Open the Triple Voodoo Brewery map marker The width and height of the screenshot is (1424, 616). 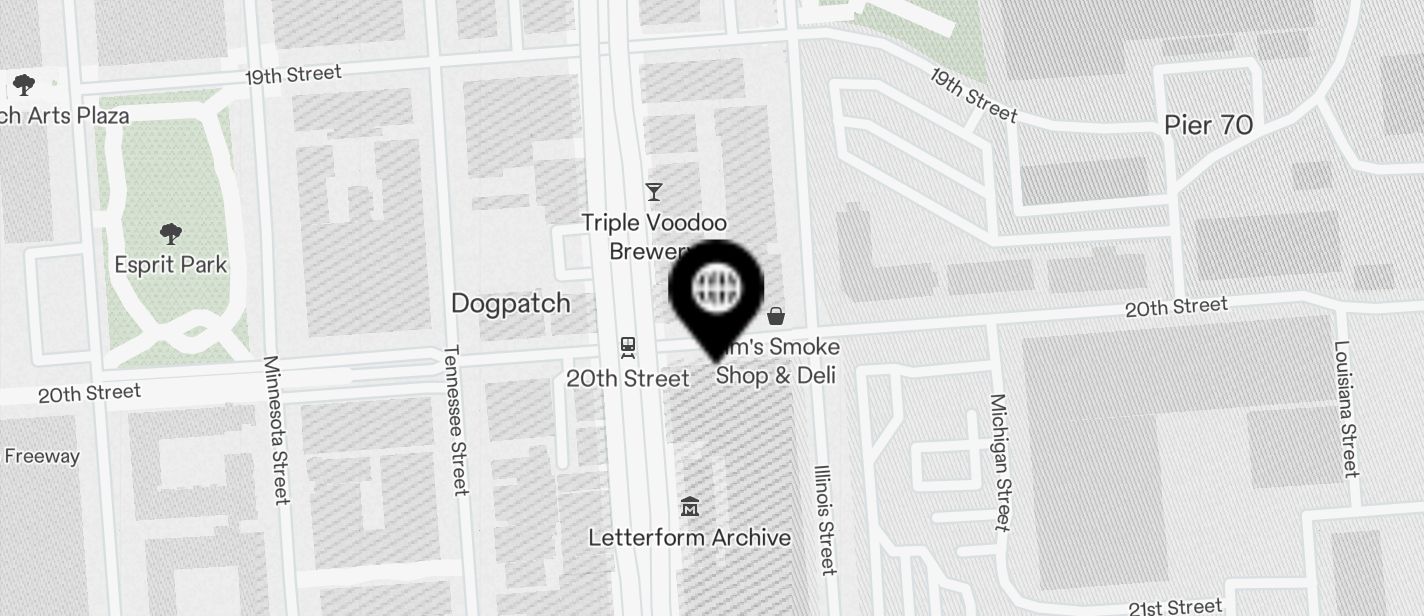click(654, 191)
